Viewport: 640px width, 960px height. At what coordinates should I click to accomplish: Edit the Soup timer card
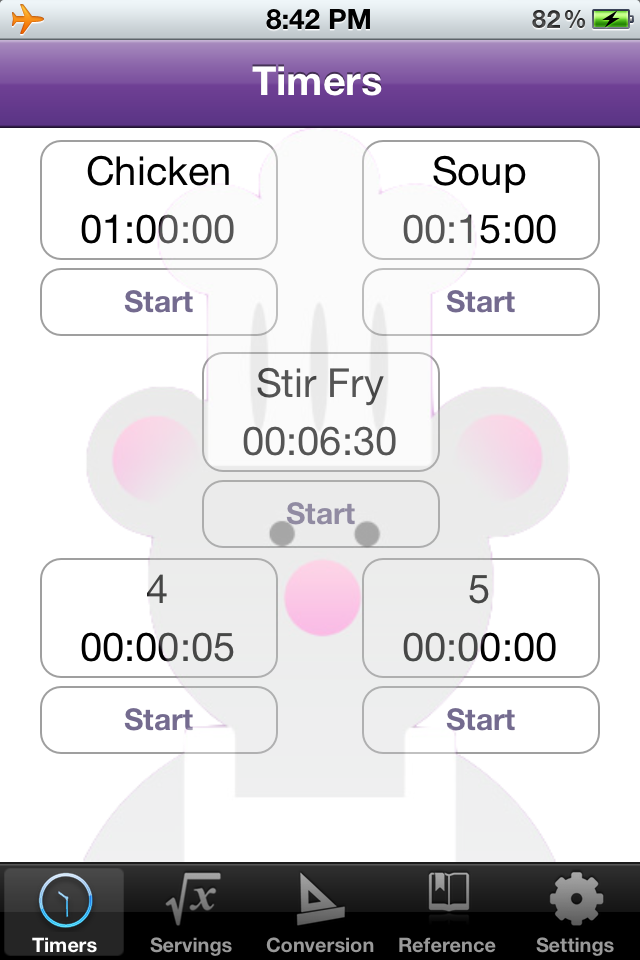pos(480,200)
